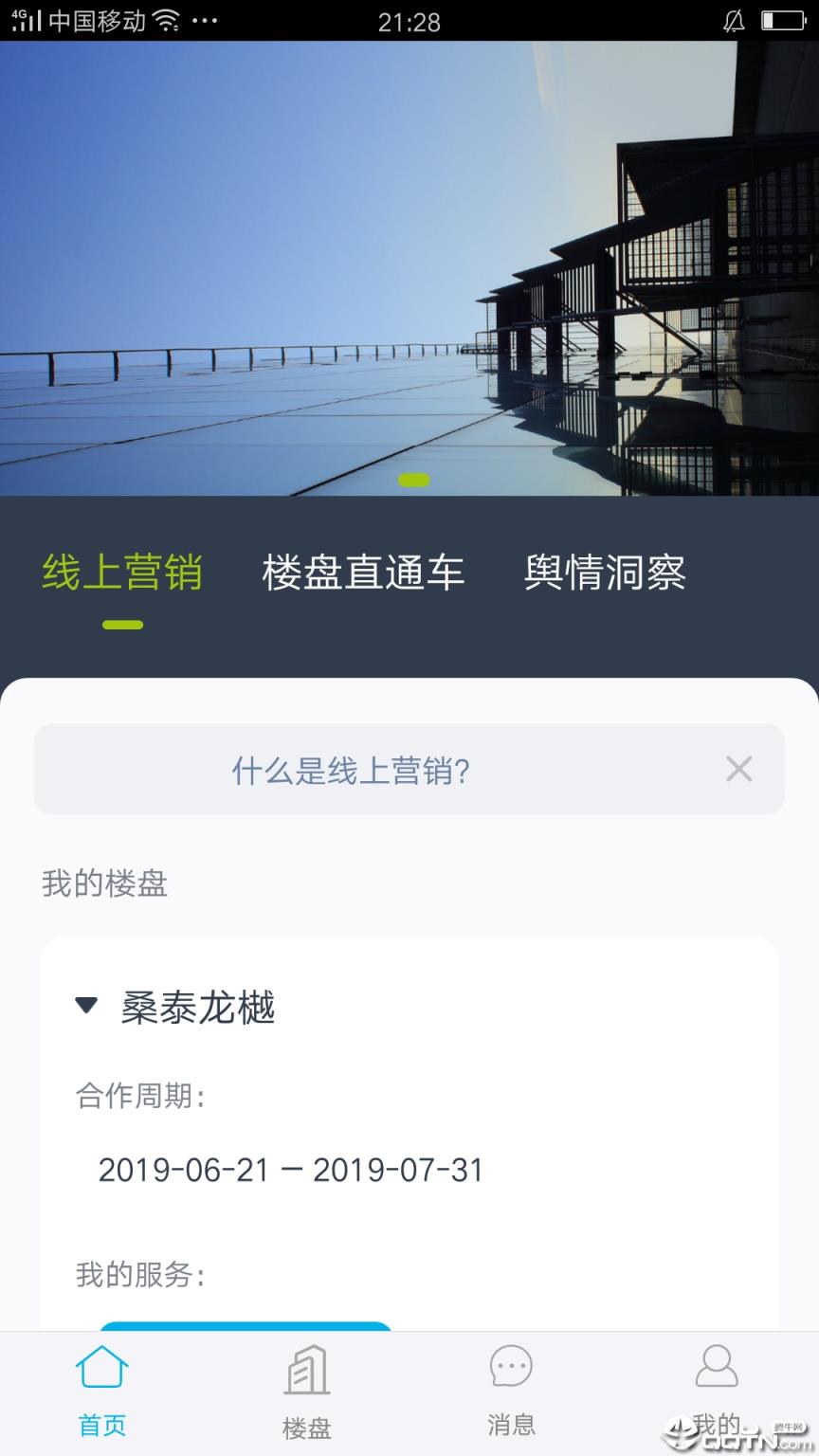The height and width of the screenshot is (1456, 819).
Task: Tap the cooperation period dates 2019-06-21 to 2019-07-31
Action: coord(291,1169)
